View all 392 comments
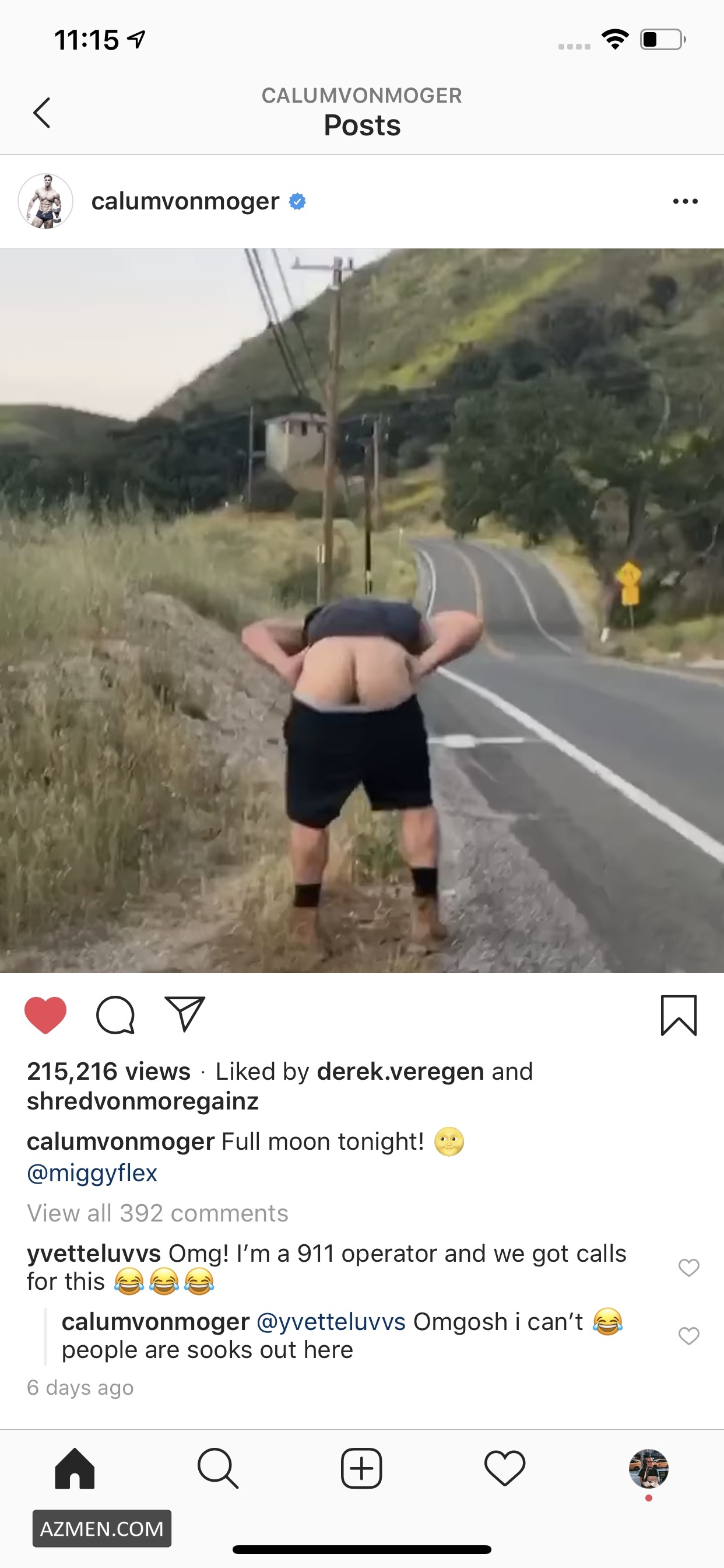 (x=157, y=1213)
